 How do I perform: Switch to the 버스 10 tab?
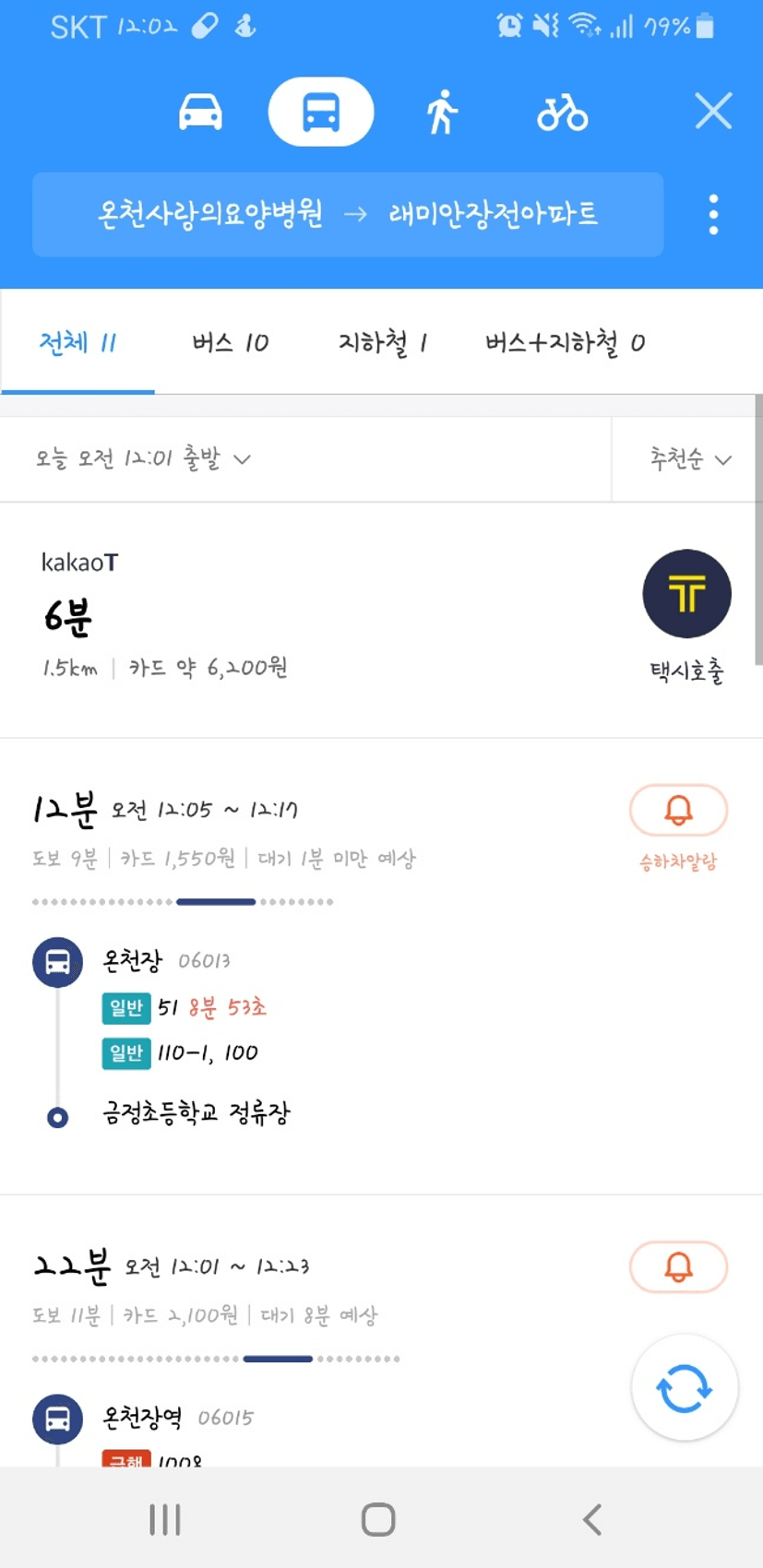[x=230, y=343]
